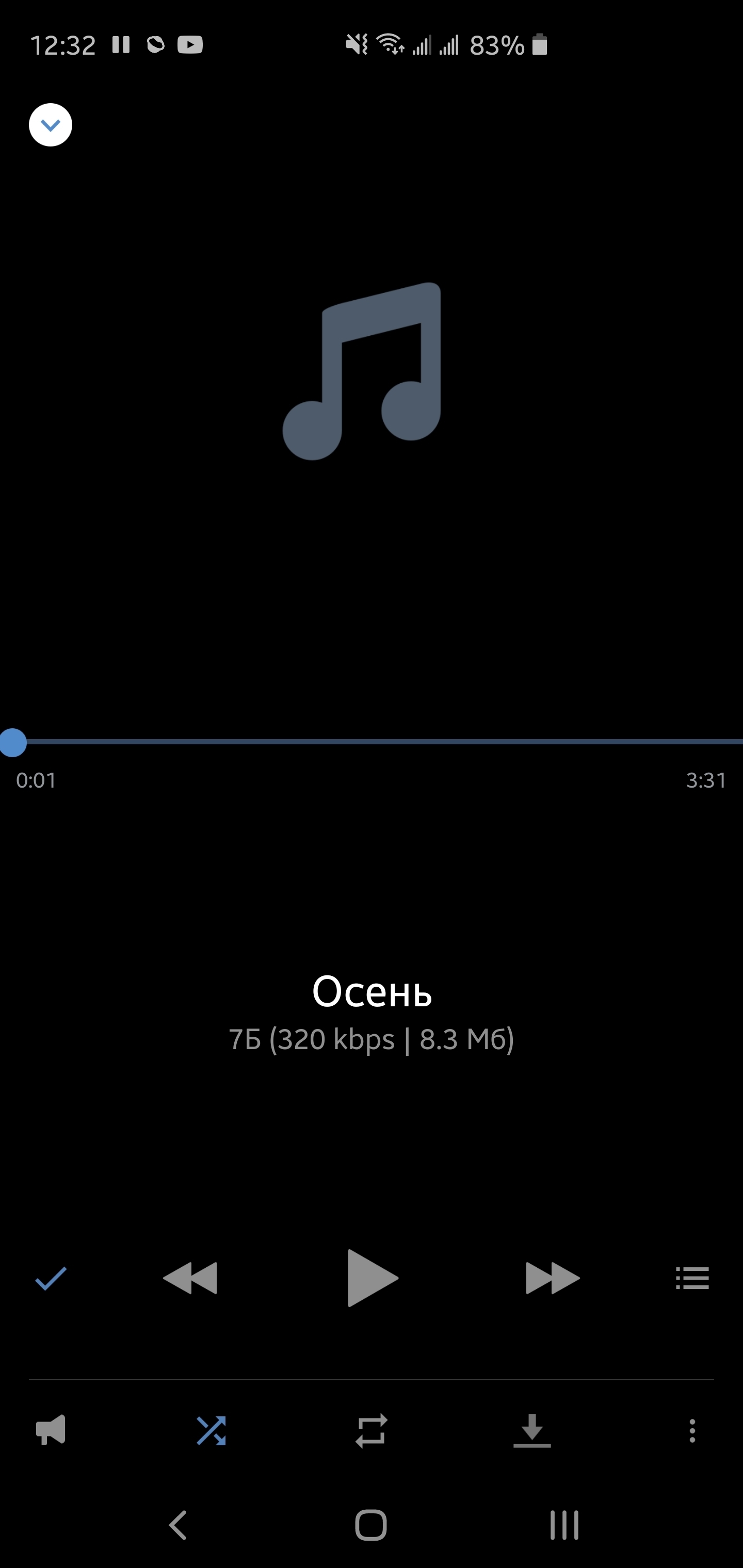
Task: Skip forward to the next track
Action: tap(553, 1278)
